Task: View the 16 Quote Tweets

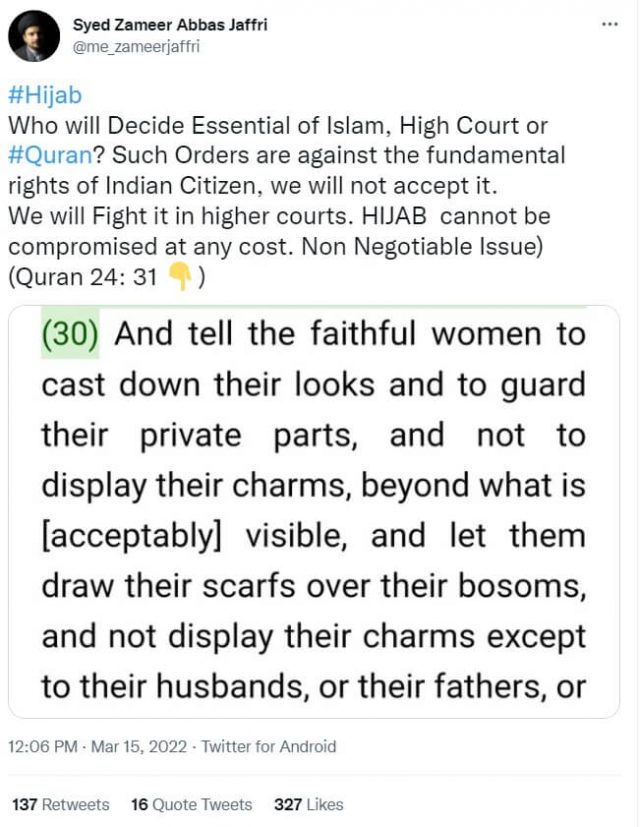Action: [191, 804]
